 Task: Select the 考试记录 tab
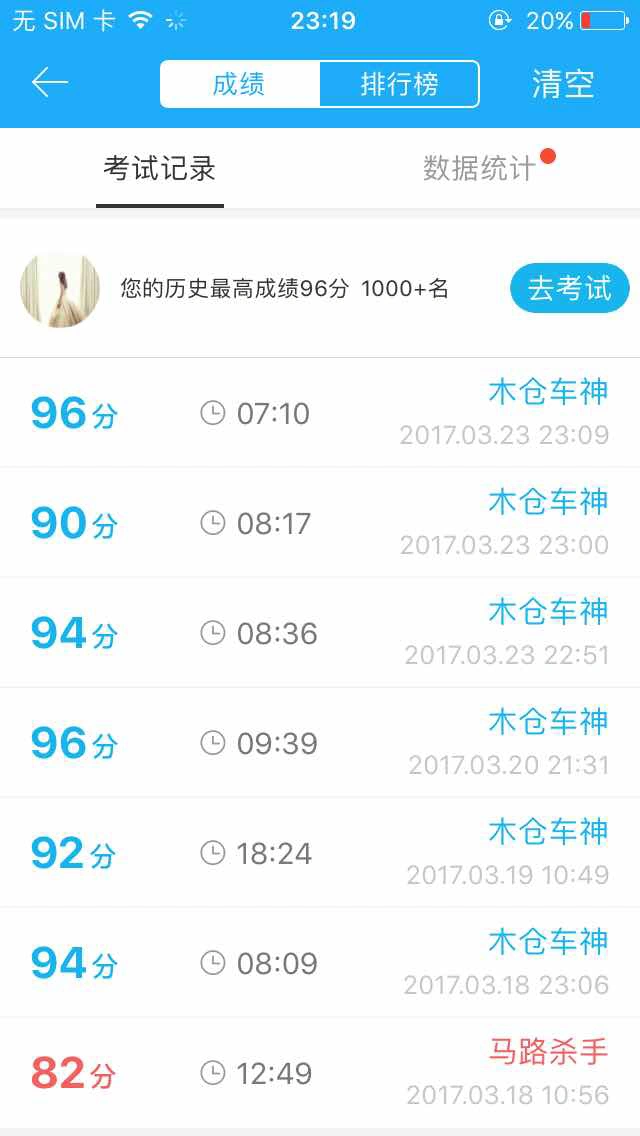160,169
